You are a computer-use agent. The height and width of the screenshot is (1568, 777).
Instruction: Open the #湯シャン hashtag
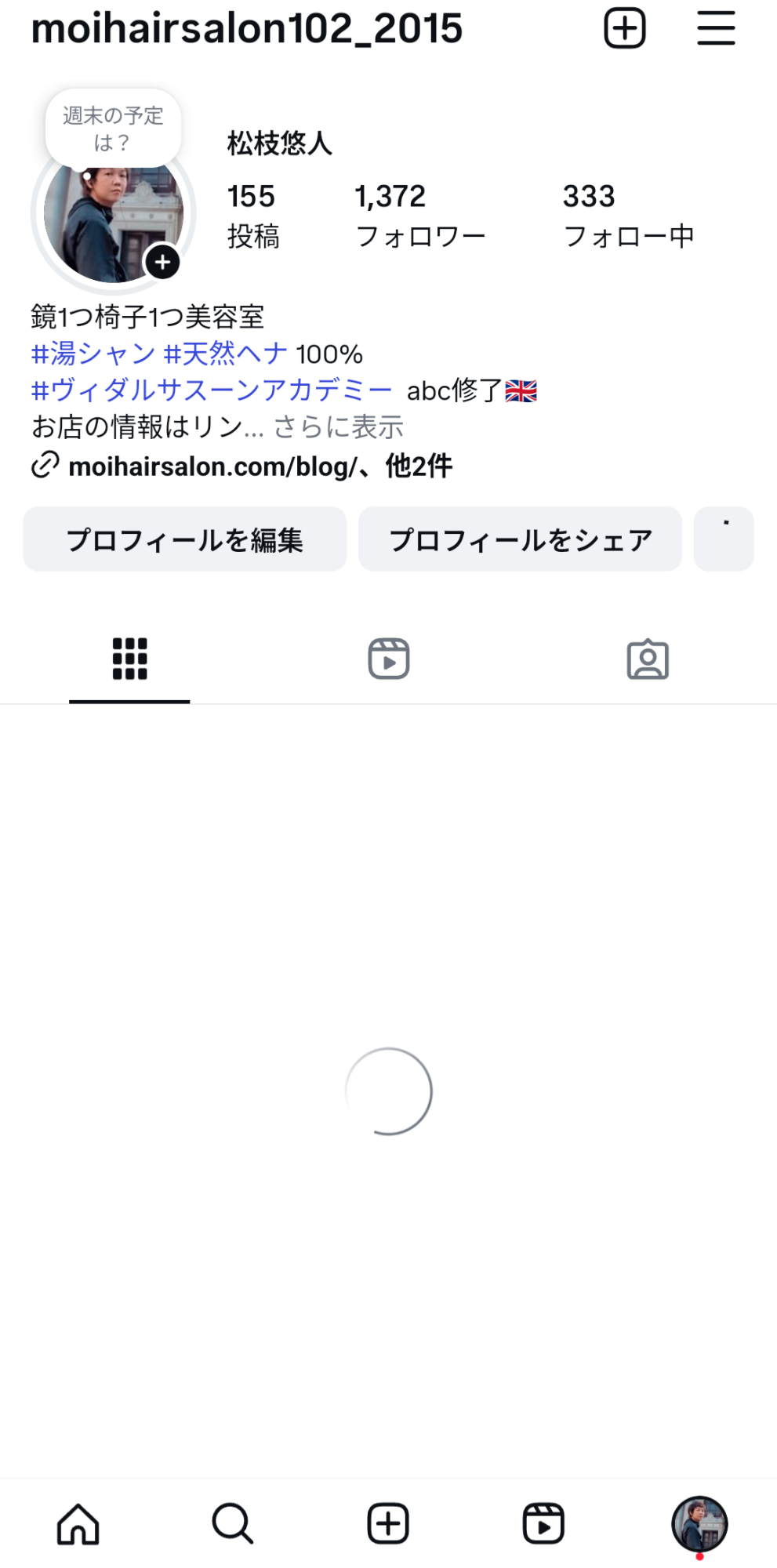click(93, 354)
